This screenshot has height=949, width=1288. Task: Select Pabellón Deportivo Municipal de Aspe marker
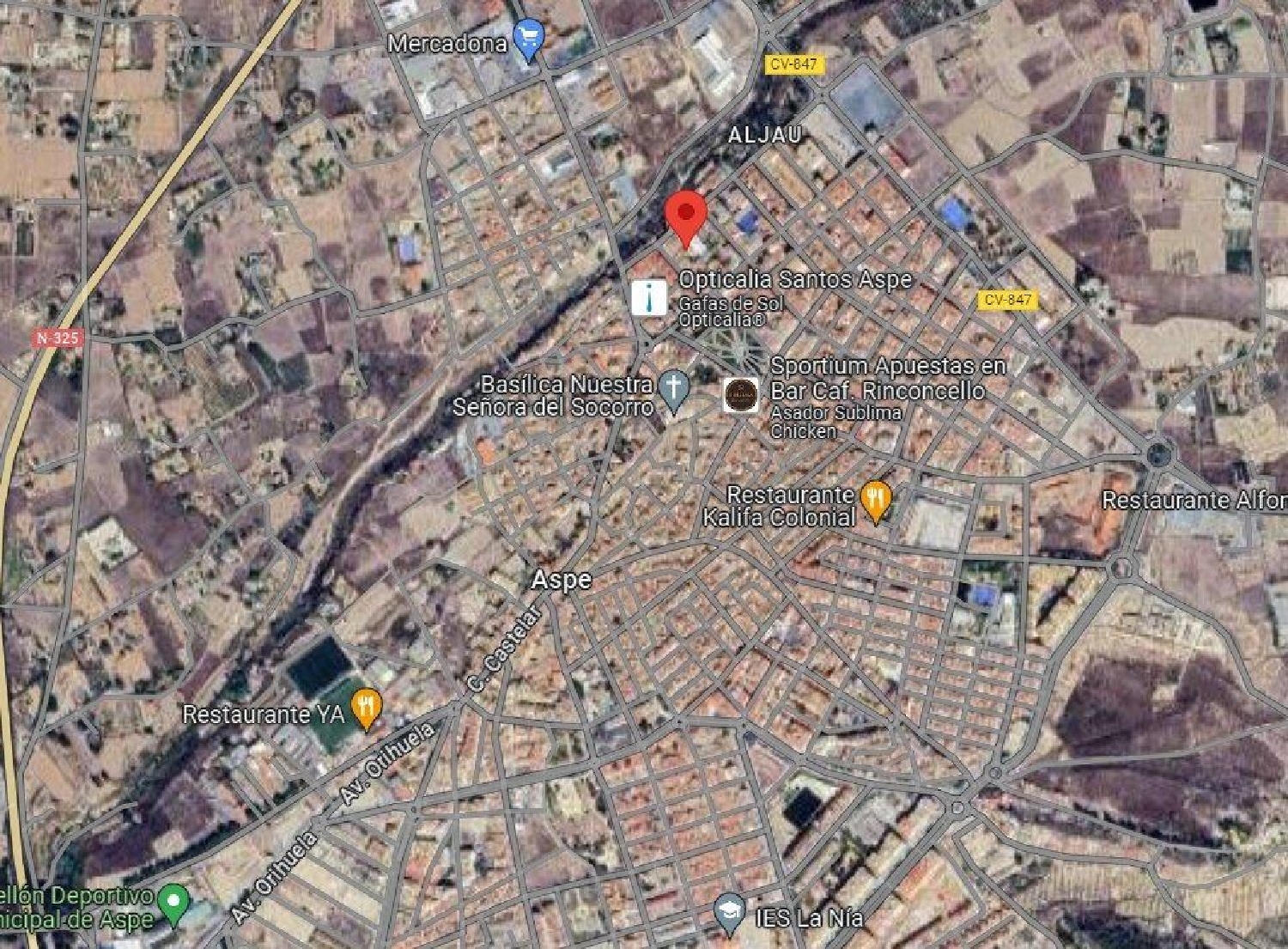pyautogui.click(x=176, y=903)
